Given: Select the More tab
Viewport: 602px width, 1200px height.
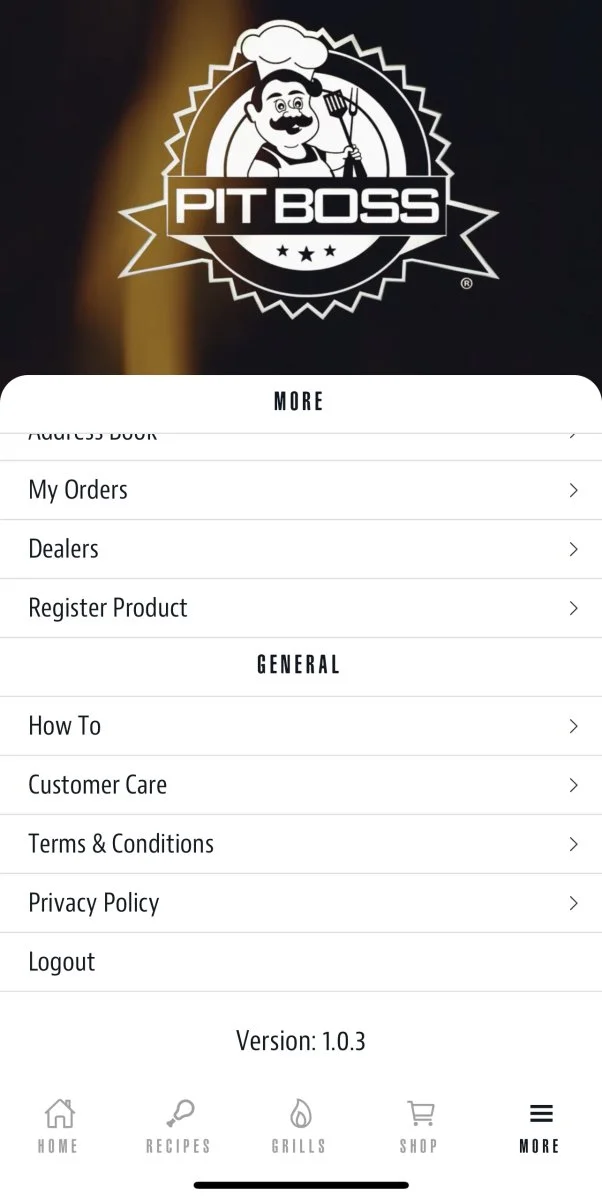Looking at the screenshot, I should (540, 1126).
